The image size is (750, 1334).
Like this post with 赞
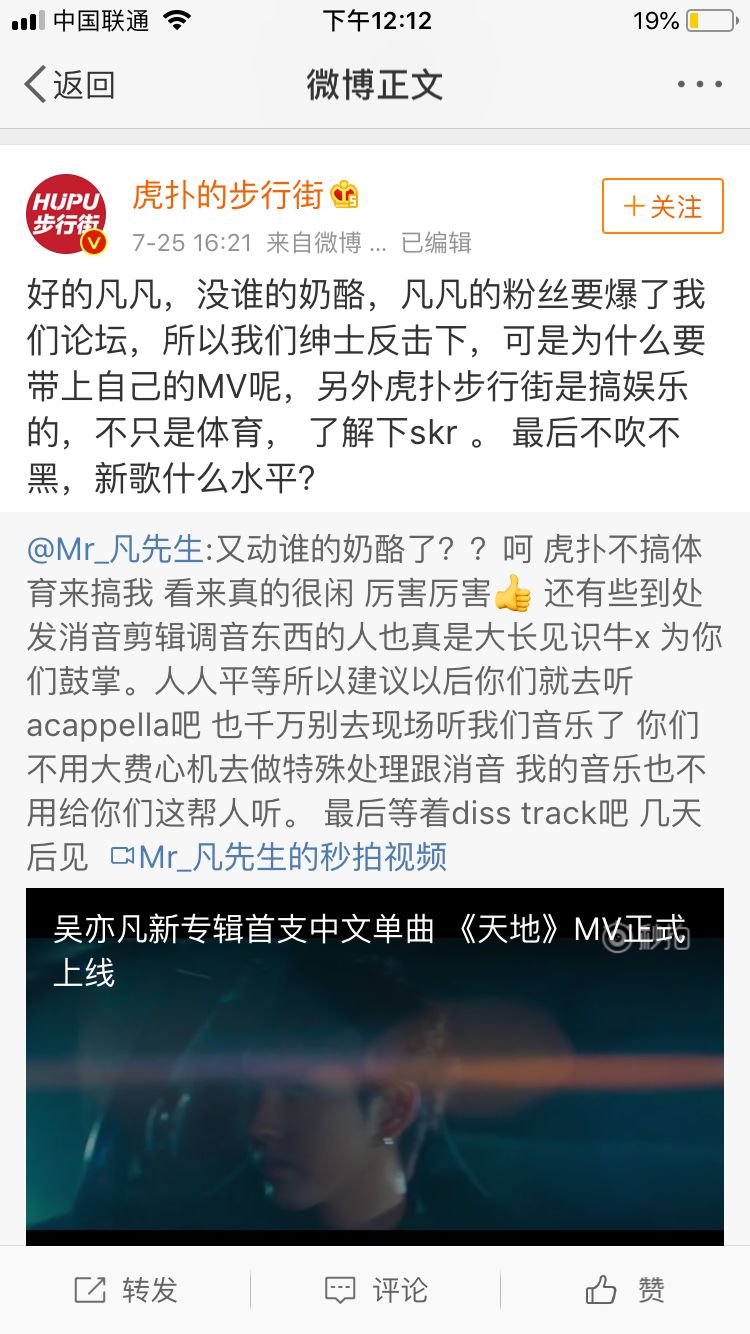coord(624,1290)
